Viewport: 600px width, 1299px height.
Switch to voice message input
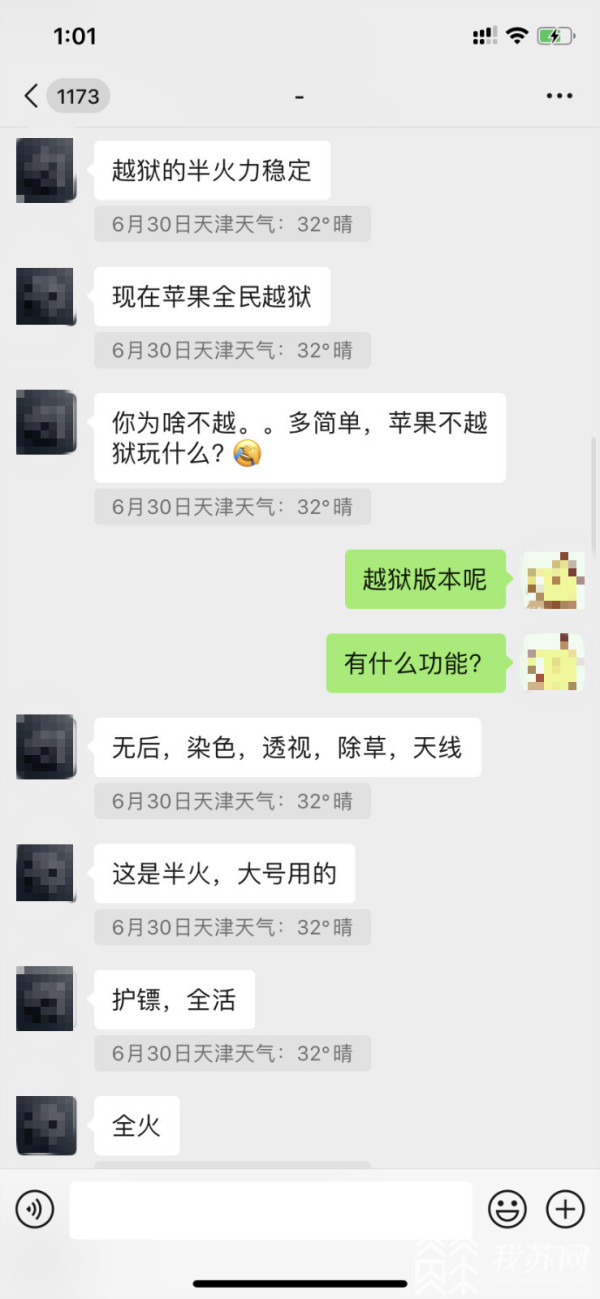coord(35,1210)
